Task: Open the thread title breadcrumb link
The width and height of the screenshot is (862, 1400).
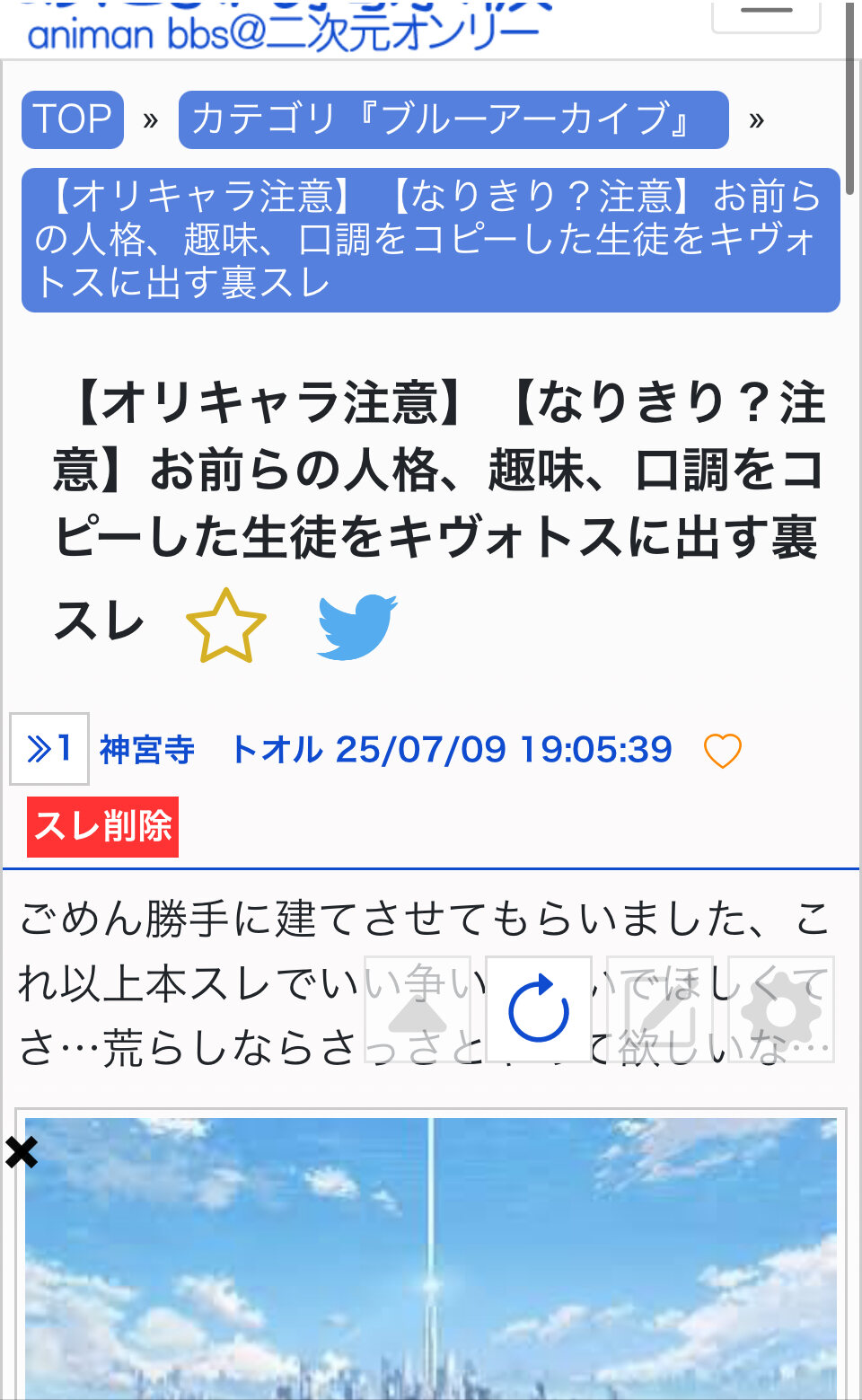Action: 430,240
